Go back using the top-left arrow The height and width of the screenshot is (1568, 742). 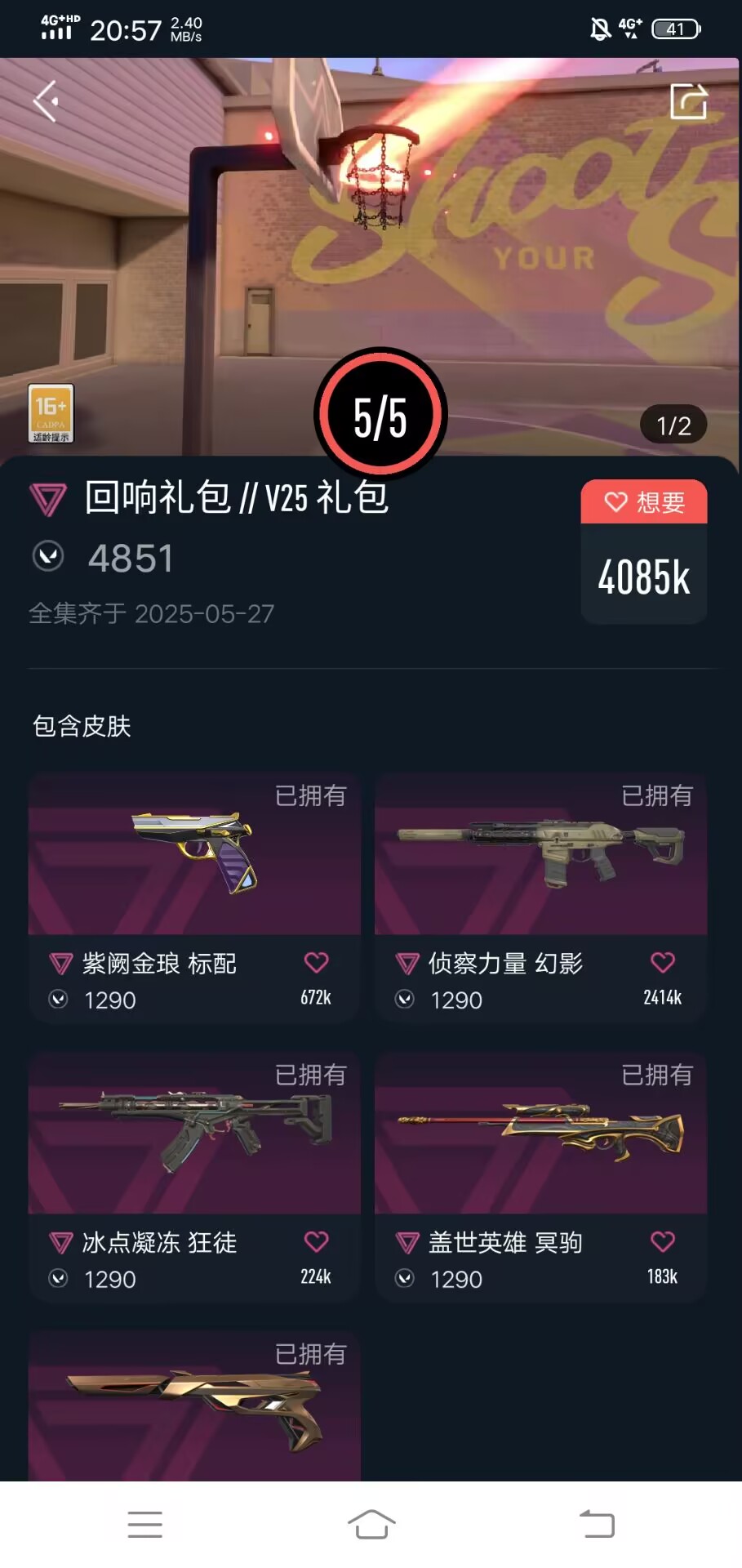pyautogui.click(x=46, y=101)
